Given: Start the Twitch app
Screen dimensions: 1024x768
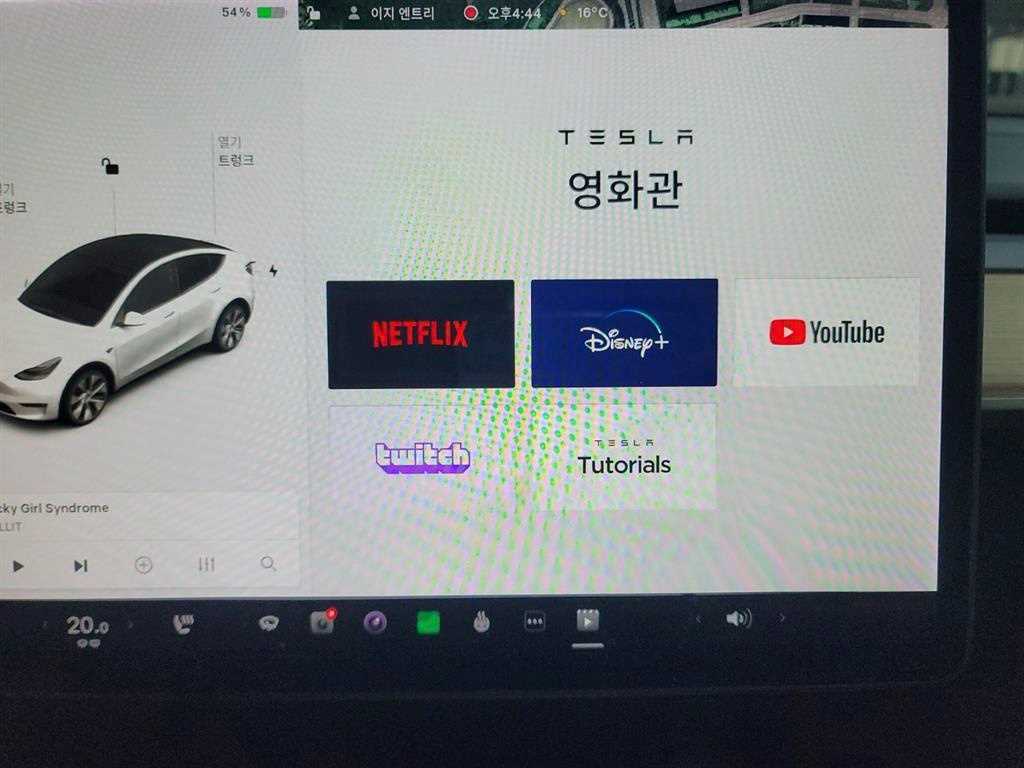Looking at the screenshot, I should pos(422,458).
